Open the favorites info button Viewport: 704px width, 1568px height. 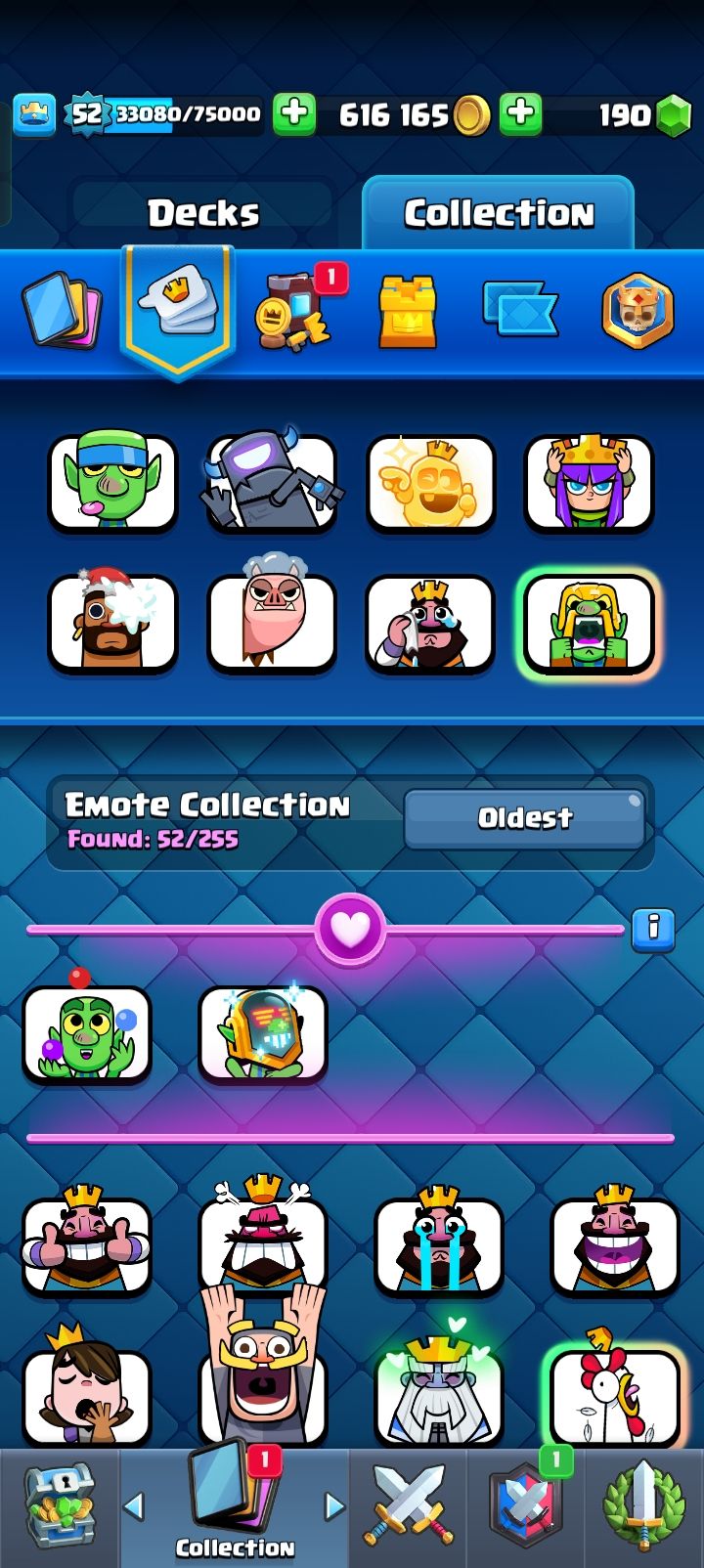(652, 926)
